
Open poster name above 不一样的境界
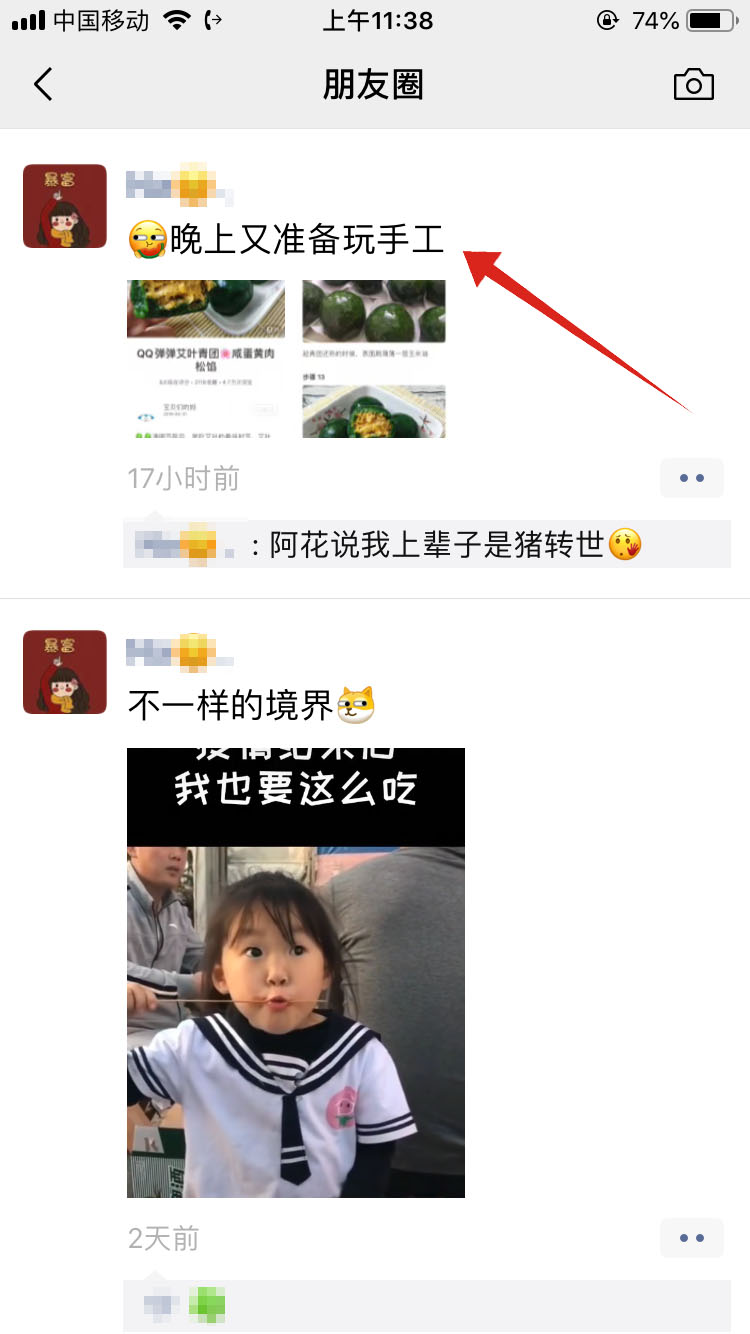pos(180,653)
